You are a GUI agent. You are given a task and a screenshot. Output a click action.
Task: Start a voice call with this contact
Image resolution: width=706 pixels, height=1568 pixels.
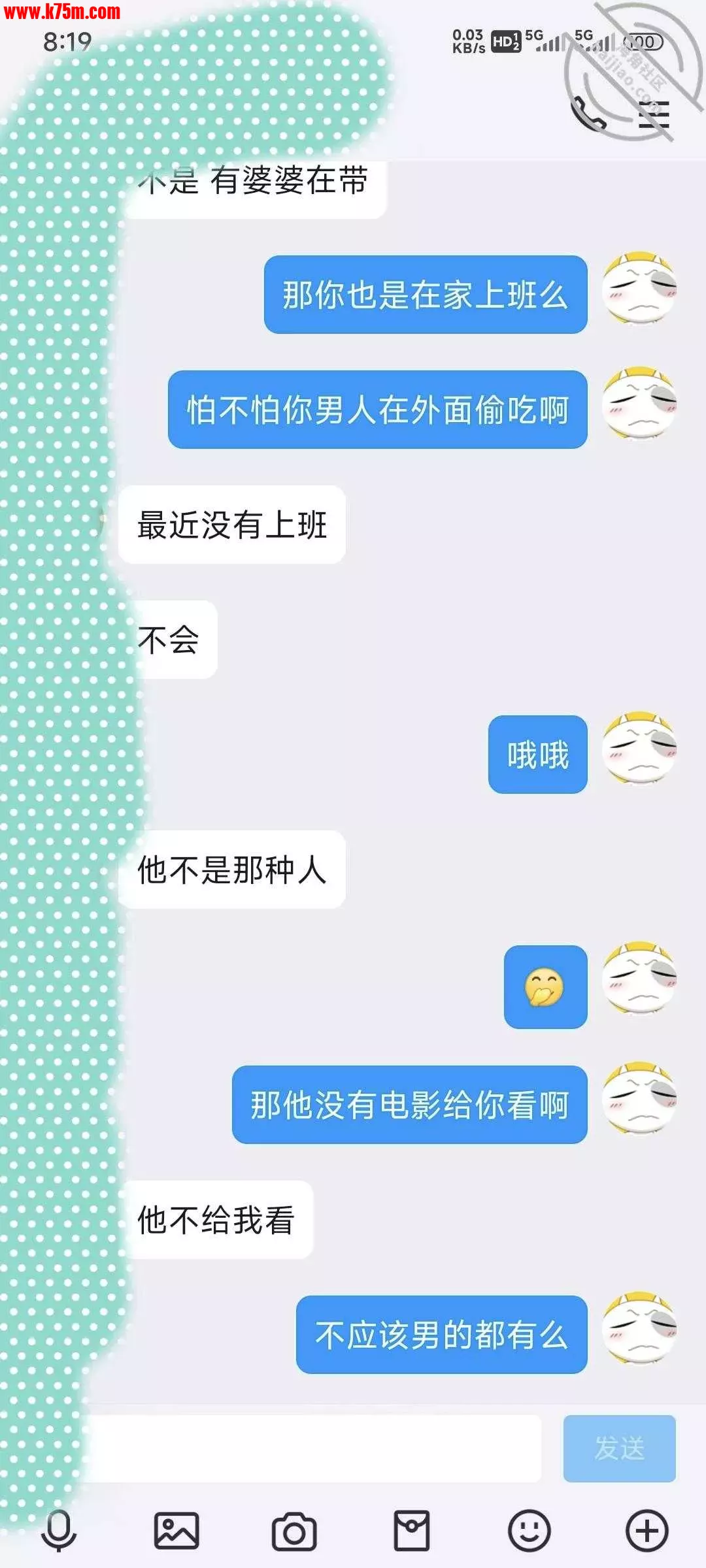point(588,114)
